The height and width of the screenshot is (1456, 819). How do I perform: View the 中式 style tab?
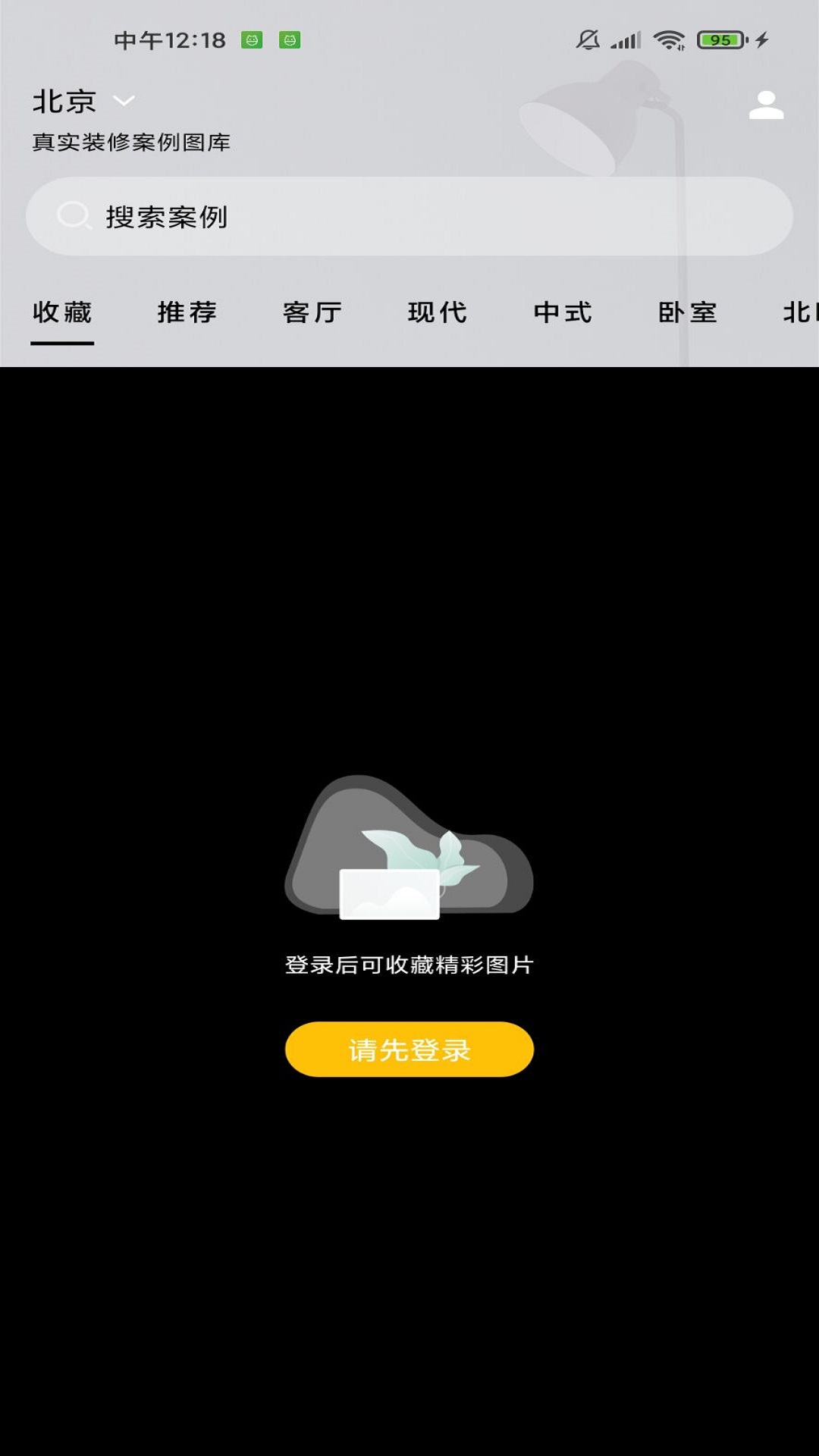coord(563,312)
